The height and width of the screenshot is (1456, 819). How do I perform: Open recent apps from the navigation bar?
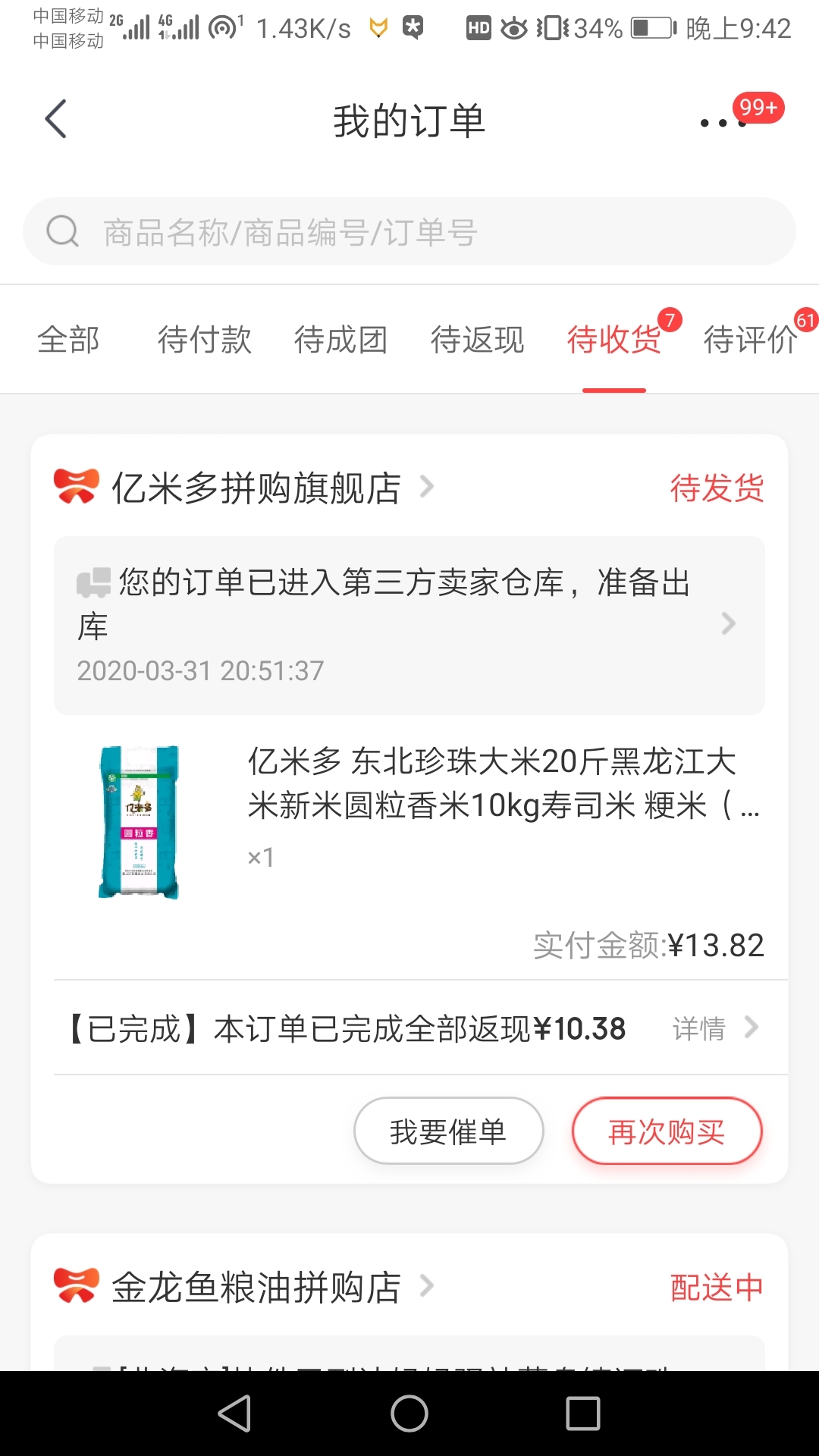click(583, 1414)
